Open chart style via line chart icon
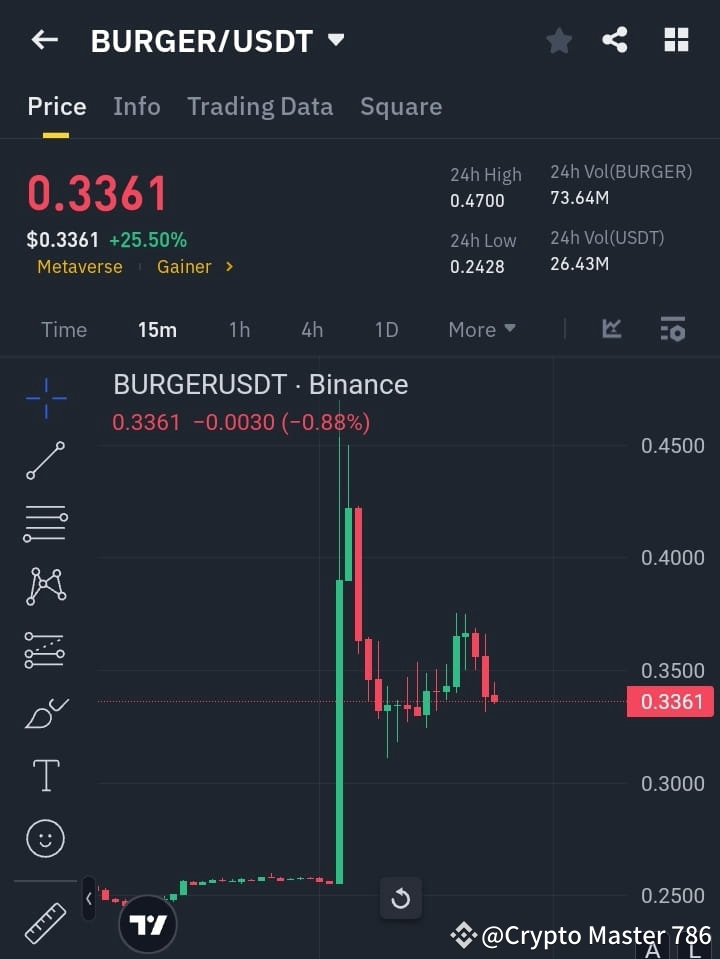This screenshot has width=720, height=959. click(610, 328)
